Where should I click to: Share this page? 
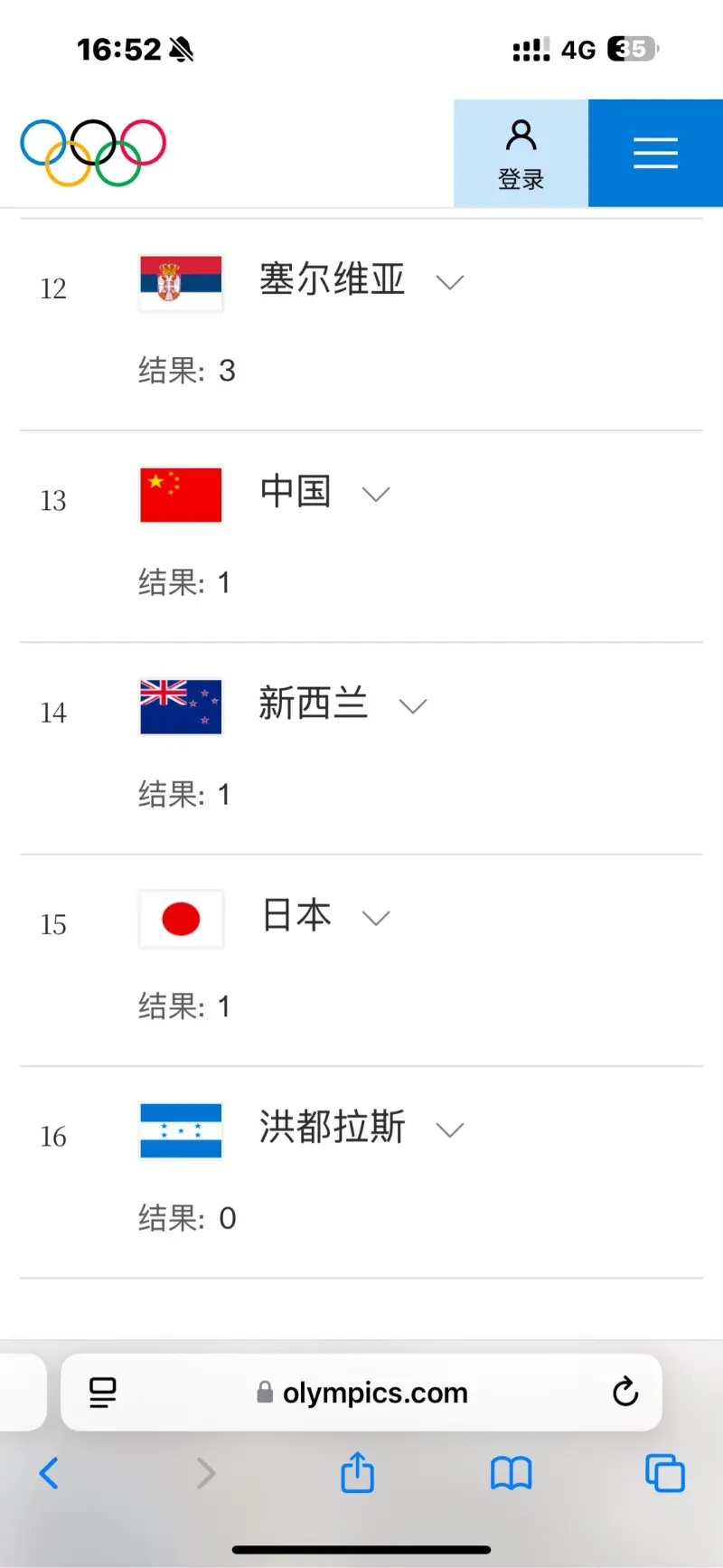point(357,1471)
